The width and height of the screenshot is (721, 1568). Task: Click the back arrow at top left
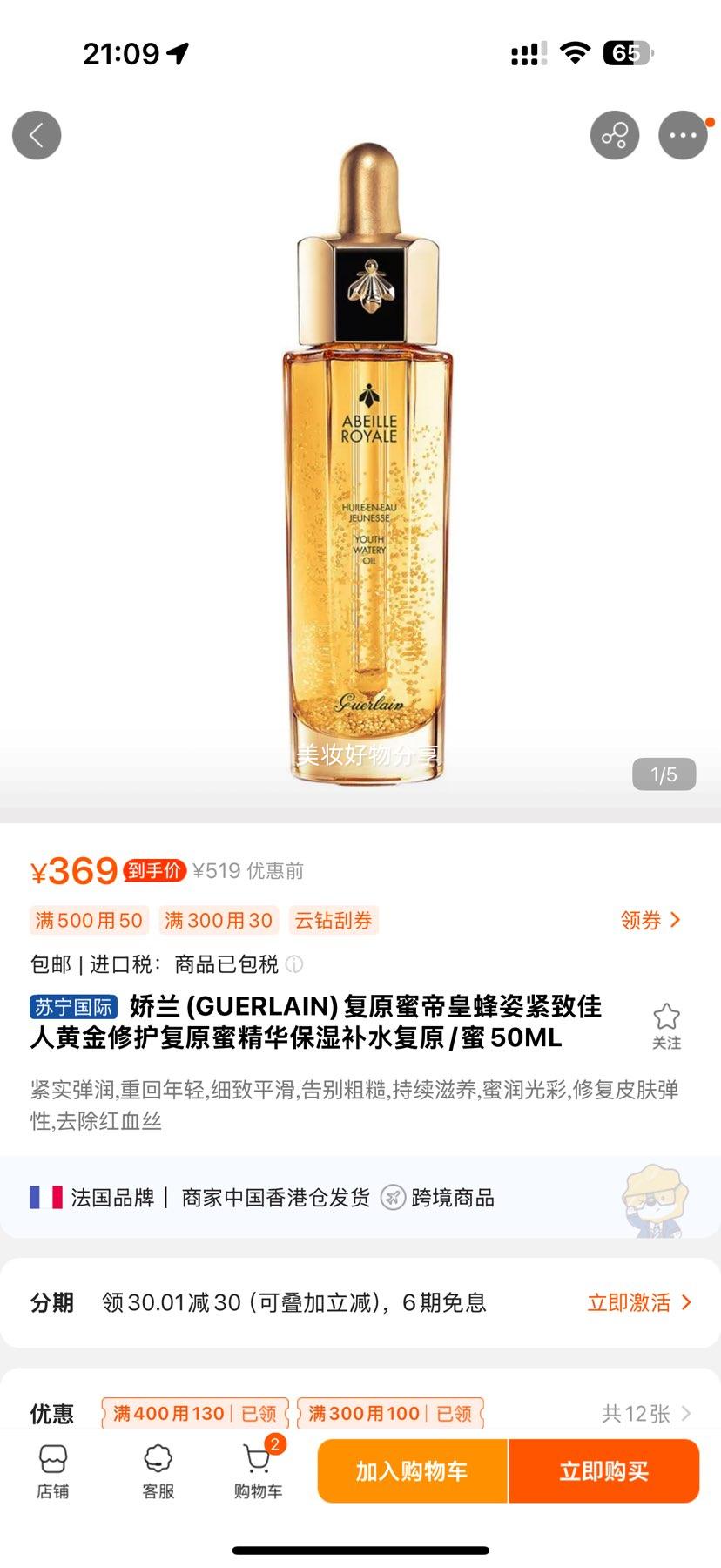[37, 135]
